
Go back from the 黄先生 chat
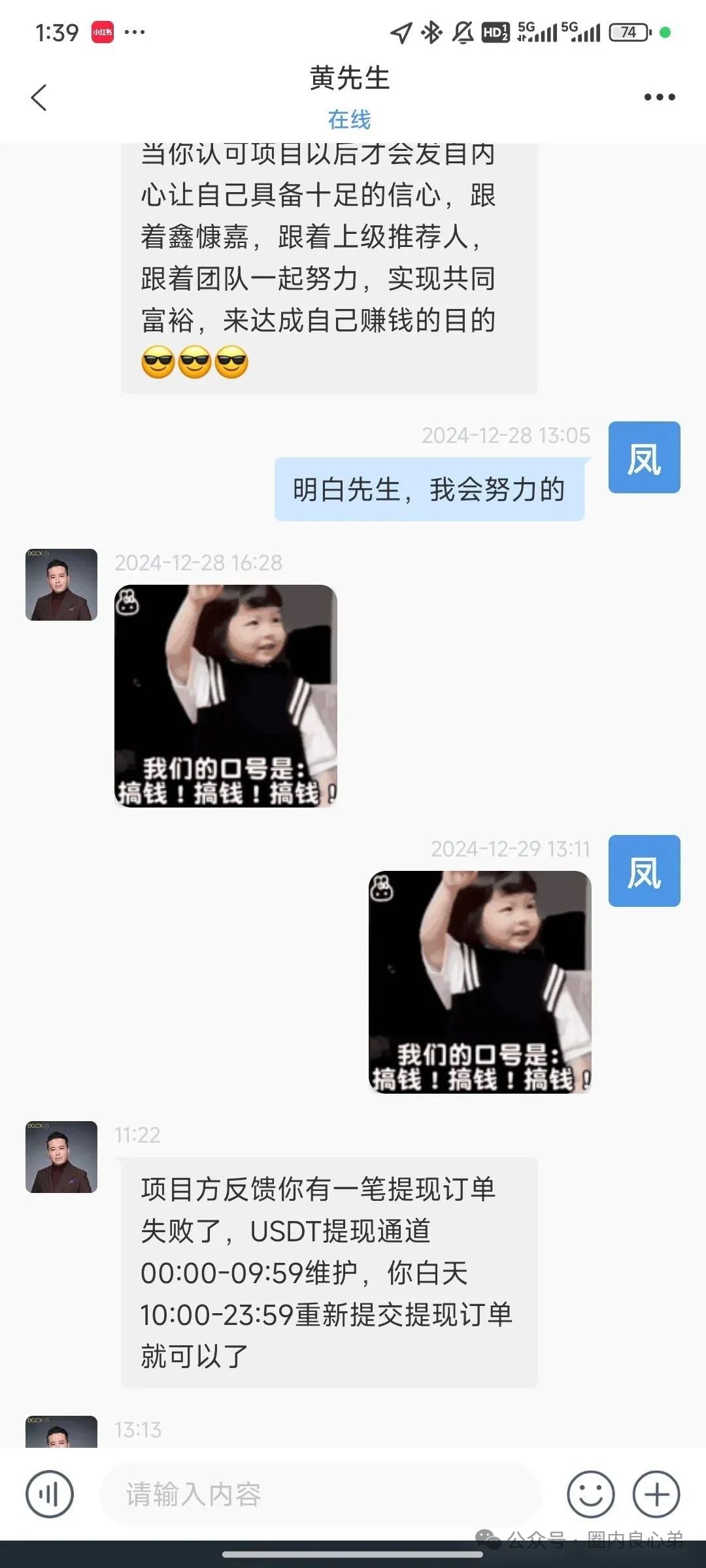(39, 98)
